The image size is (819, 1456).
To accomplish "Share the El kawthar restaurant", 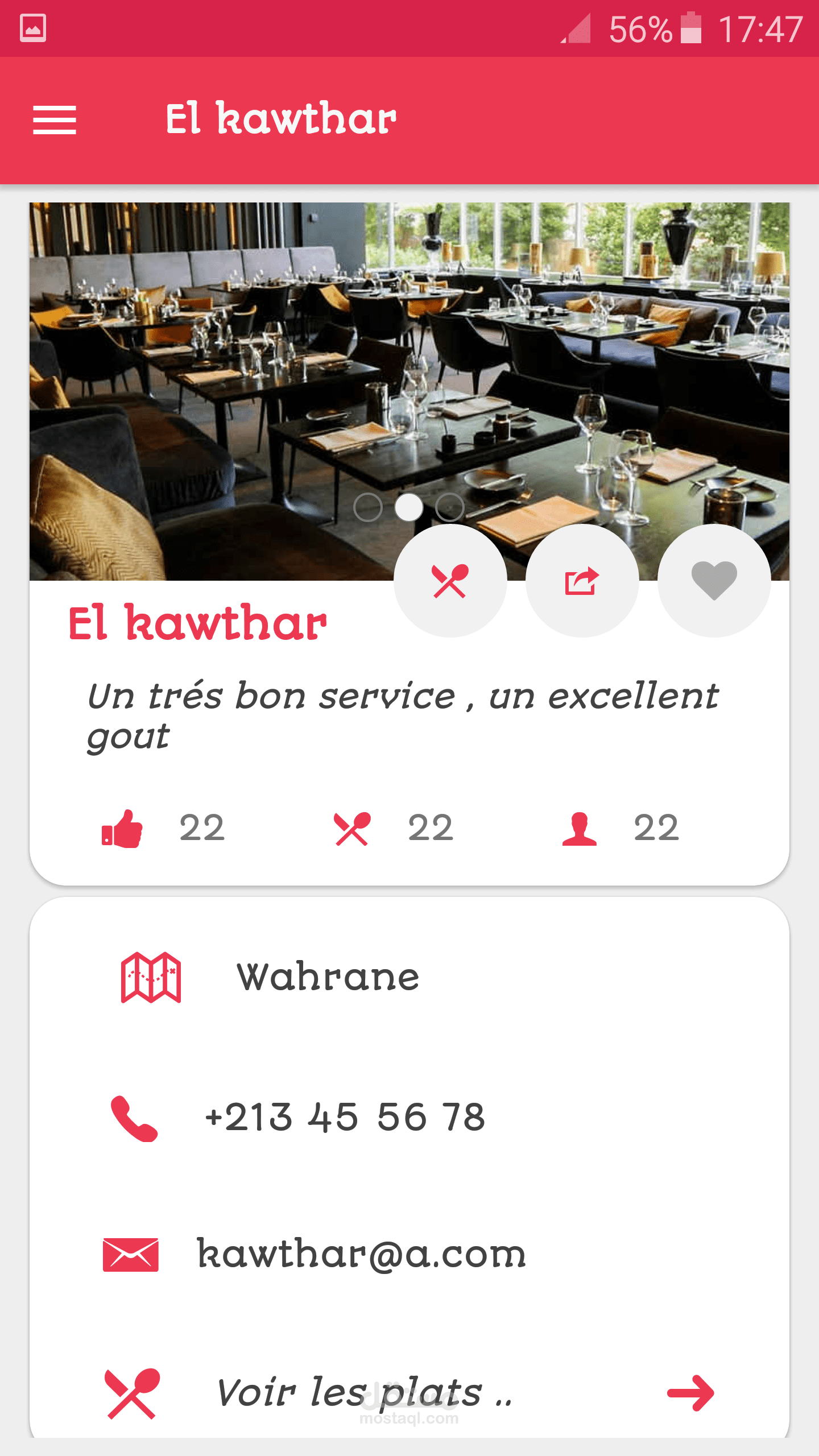I will point(582,581).
